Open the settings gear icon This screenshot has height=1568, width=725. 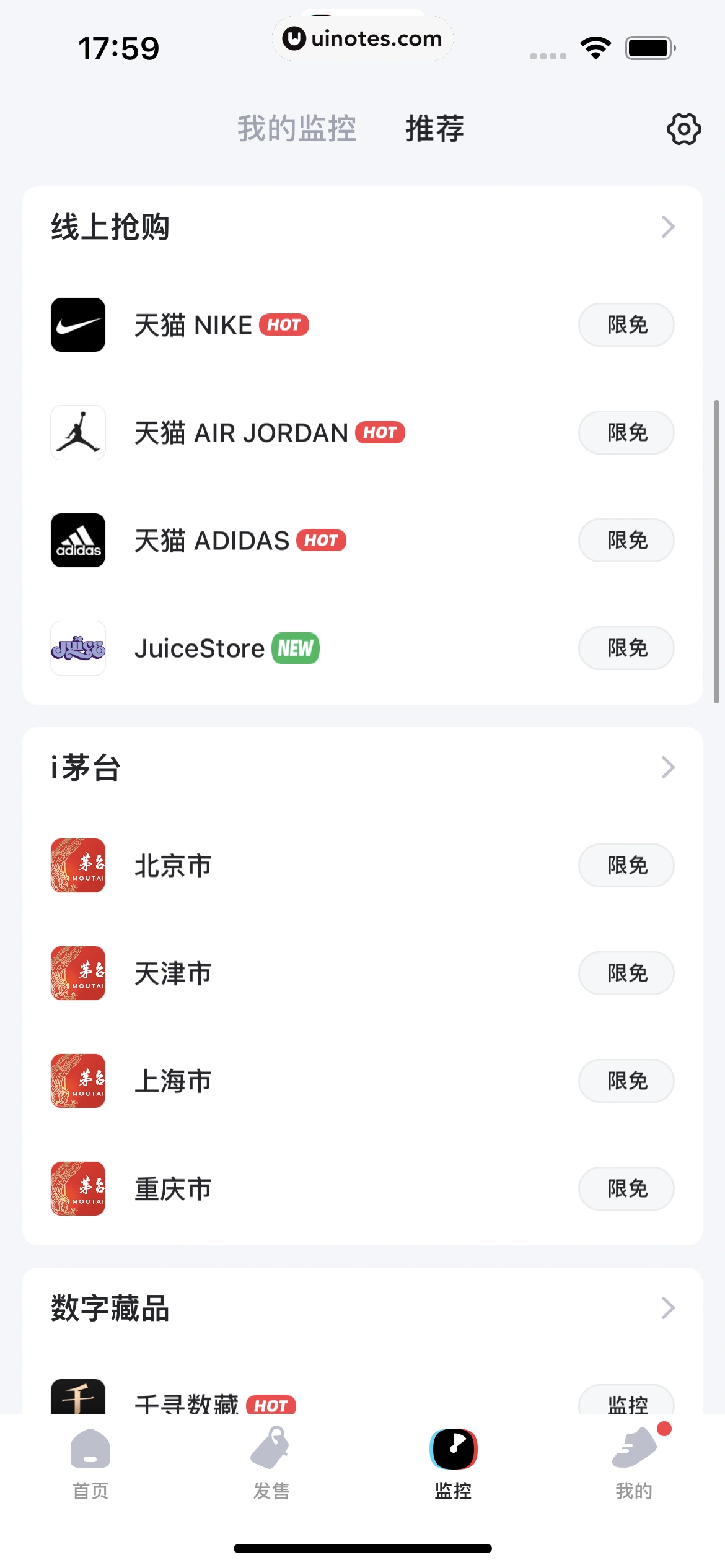point(683,129)
